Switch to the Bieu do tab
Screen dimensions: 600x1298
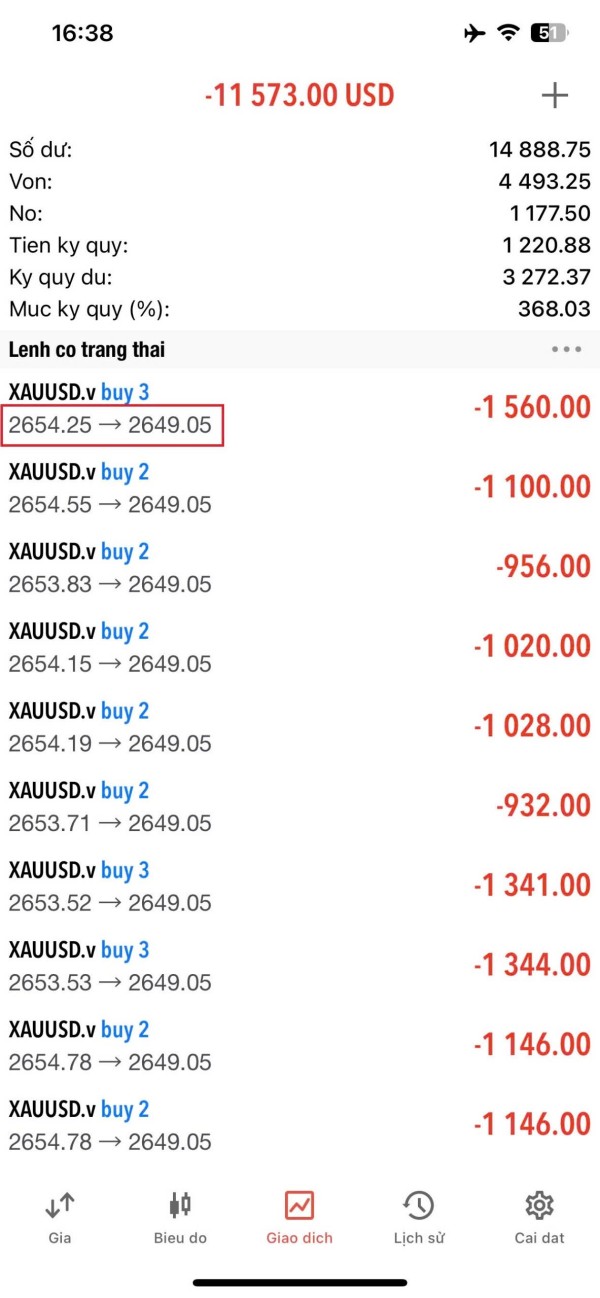180,1218
